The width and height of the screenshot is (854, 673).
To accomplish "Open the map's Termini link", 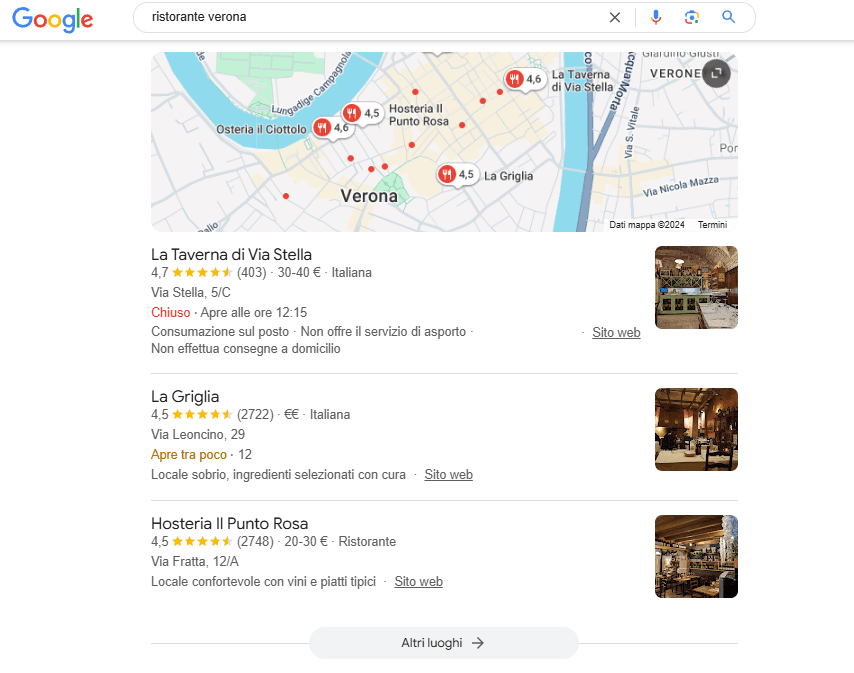I will coord(712,225).
